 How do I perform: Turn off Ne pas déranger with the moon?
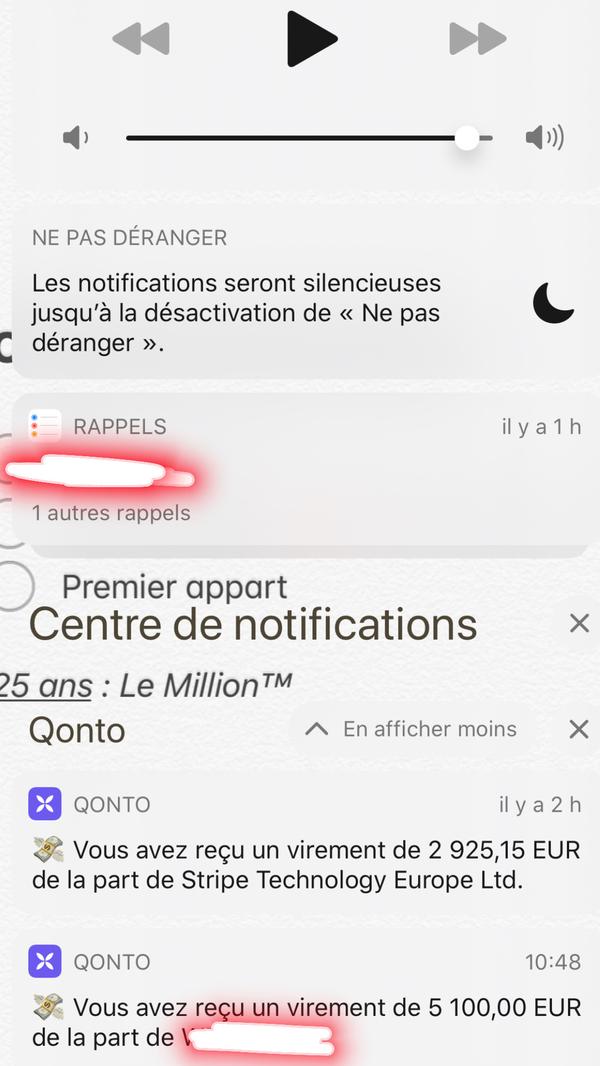pyautogui.click(x=553, y=303)
